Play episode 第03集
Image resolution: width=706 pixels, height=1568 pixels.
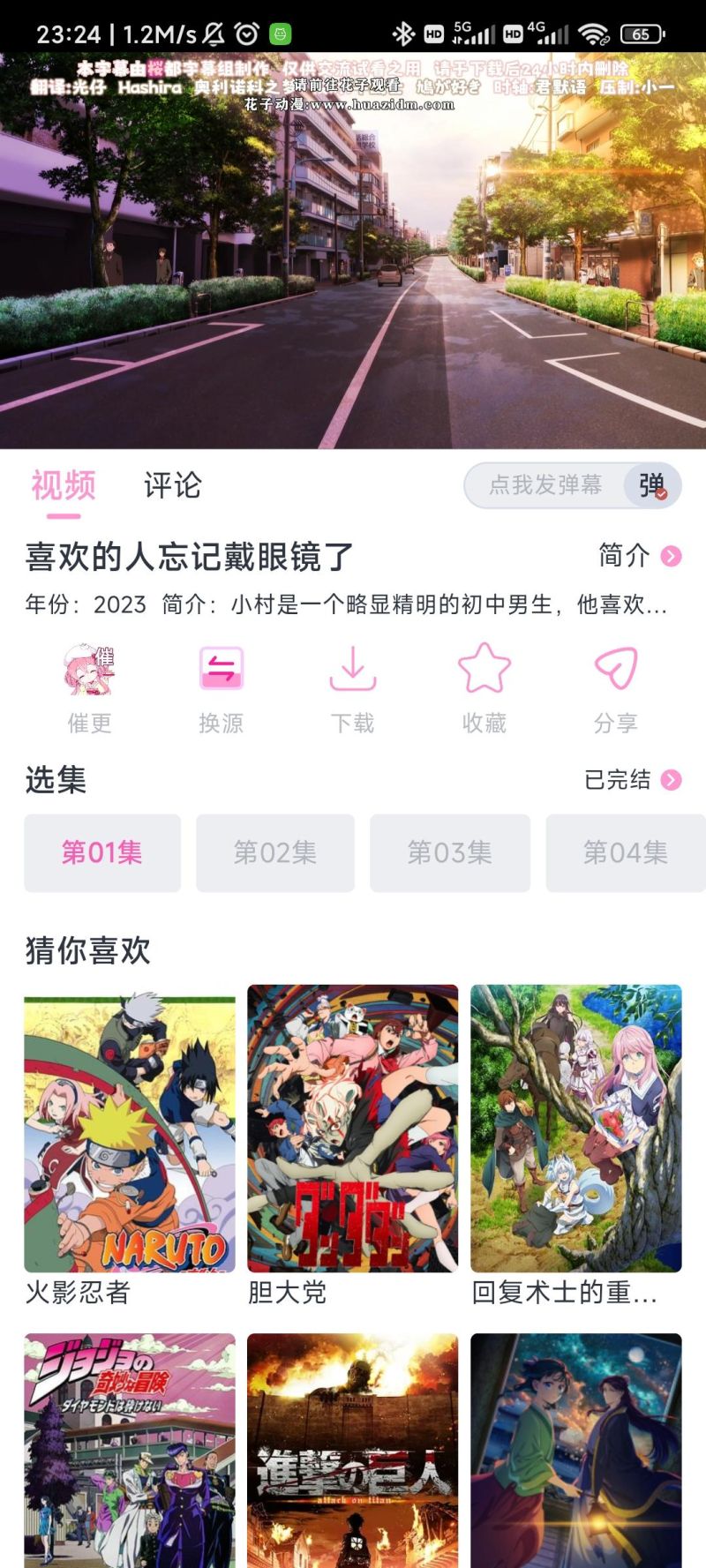(450, 852)
